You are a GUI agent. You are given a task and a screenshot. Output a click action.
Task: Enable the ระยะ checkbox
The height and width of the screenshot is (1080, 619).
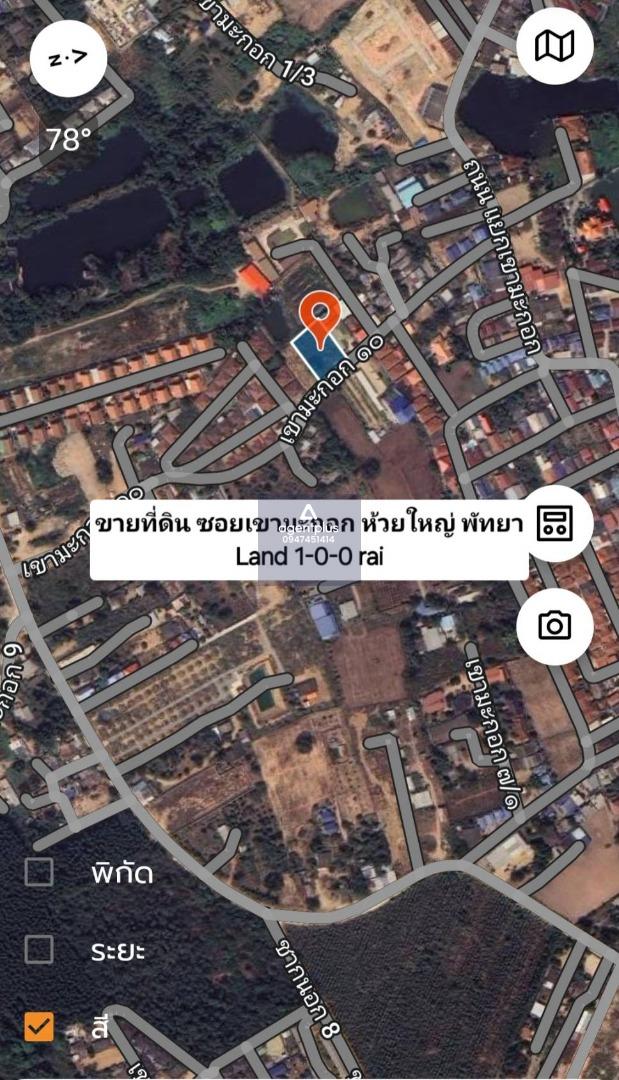tap(39, 950)
